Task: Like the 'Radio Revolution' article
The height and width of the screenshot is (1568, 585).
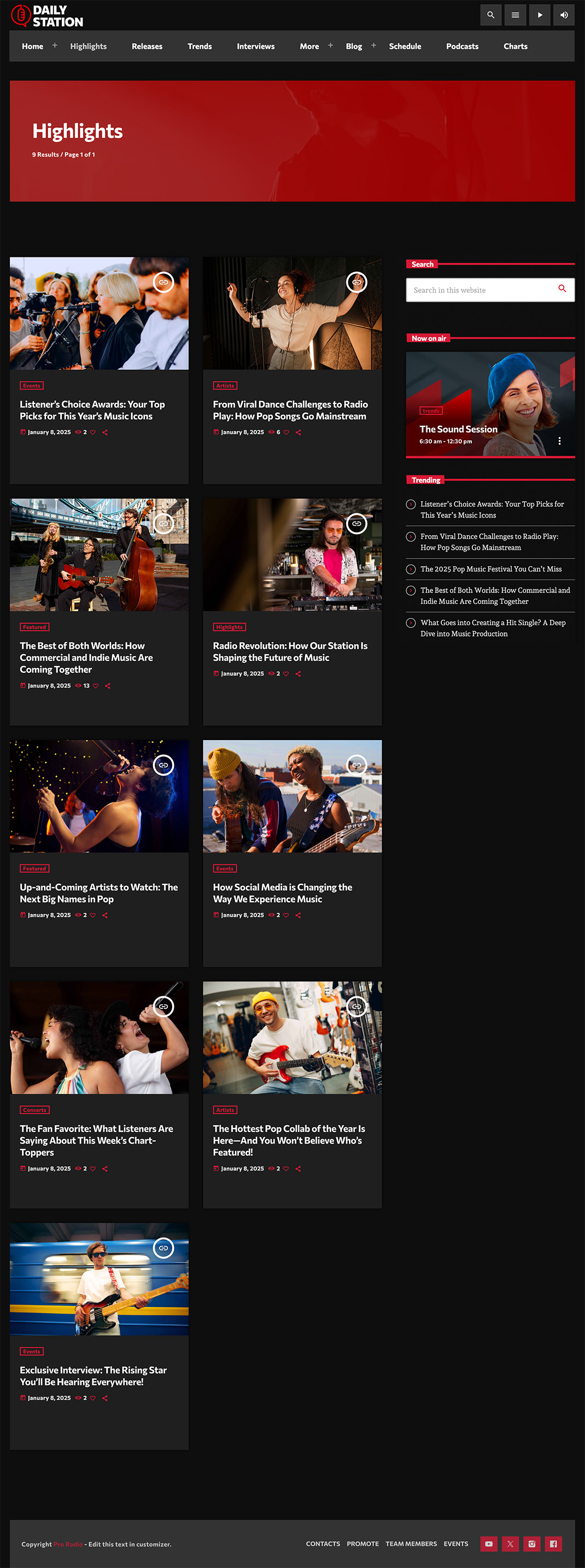Action: coord(285,673)
